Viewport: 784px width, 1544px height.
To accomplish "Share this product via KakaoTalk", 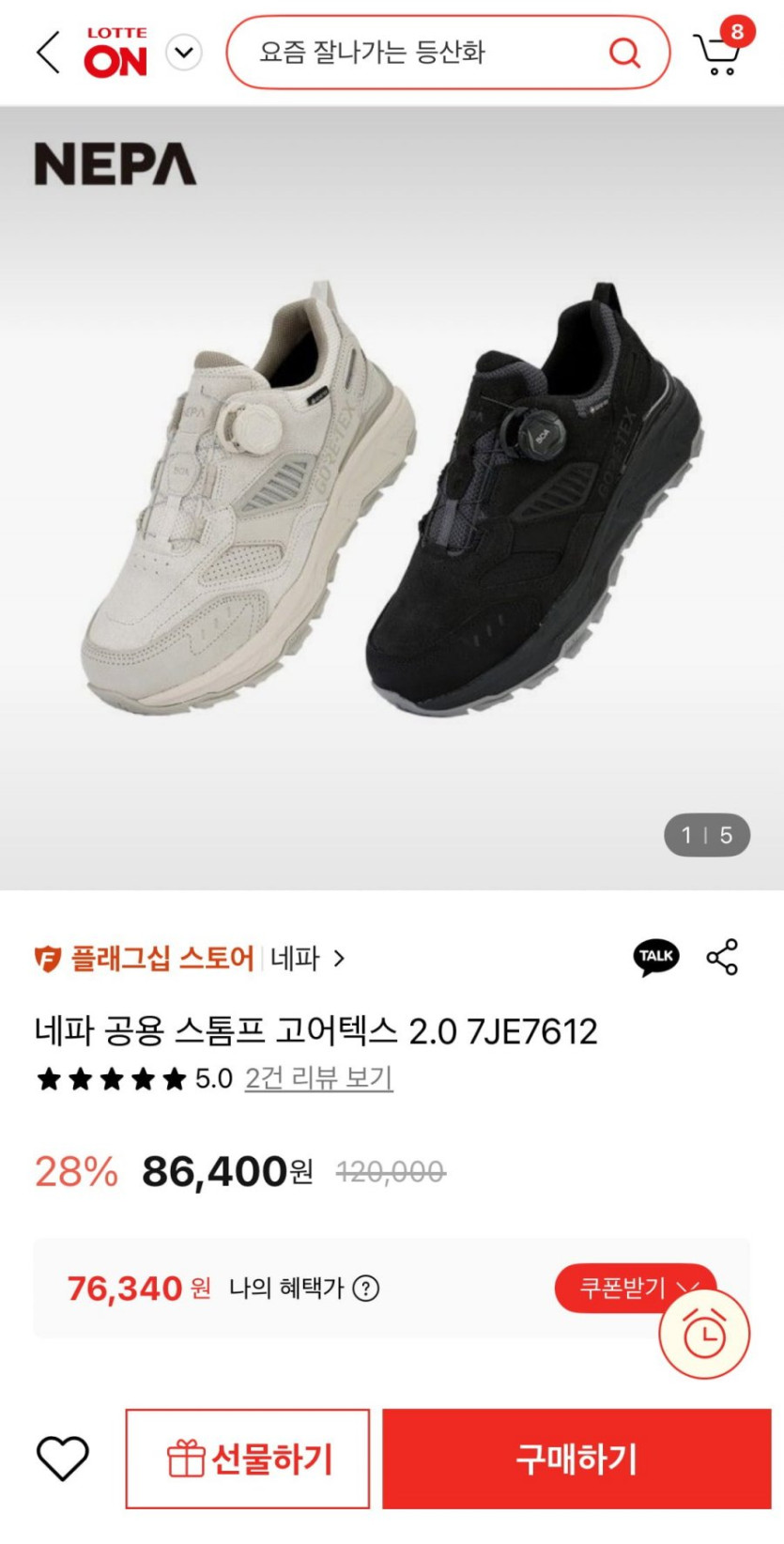I will pyautogui.click(x=655, y=957).
